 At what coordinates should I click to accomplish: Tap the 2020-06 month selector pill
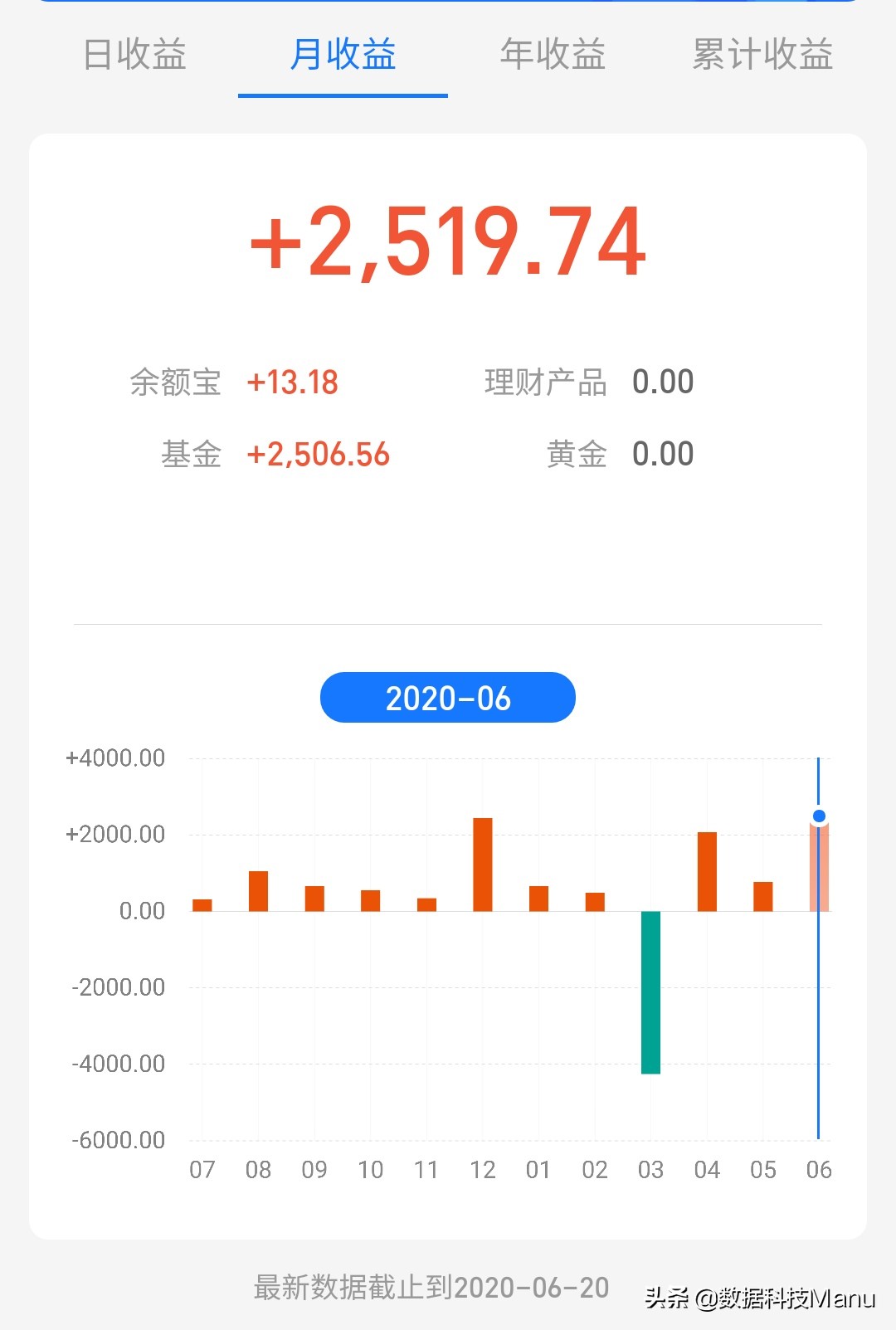(x=447, y=698)
